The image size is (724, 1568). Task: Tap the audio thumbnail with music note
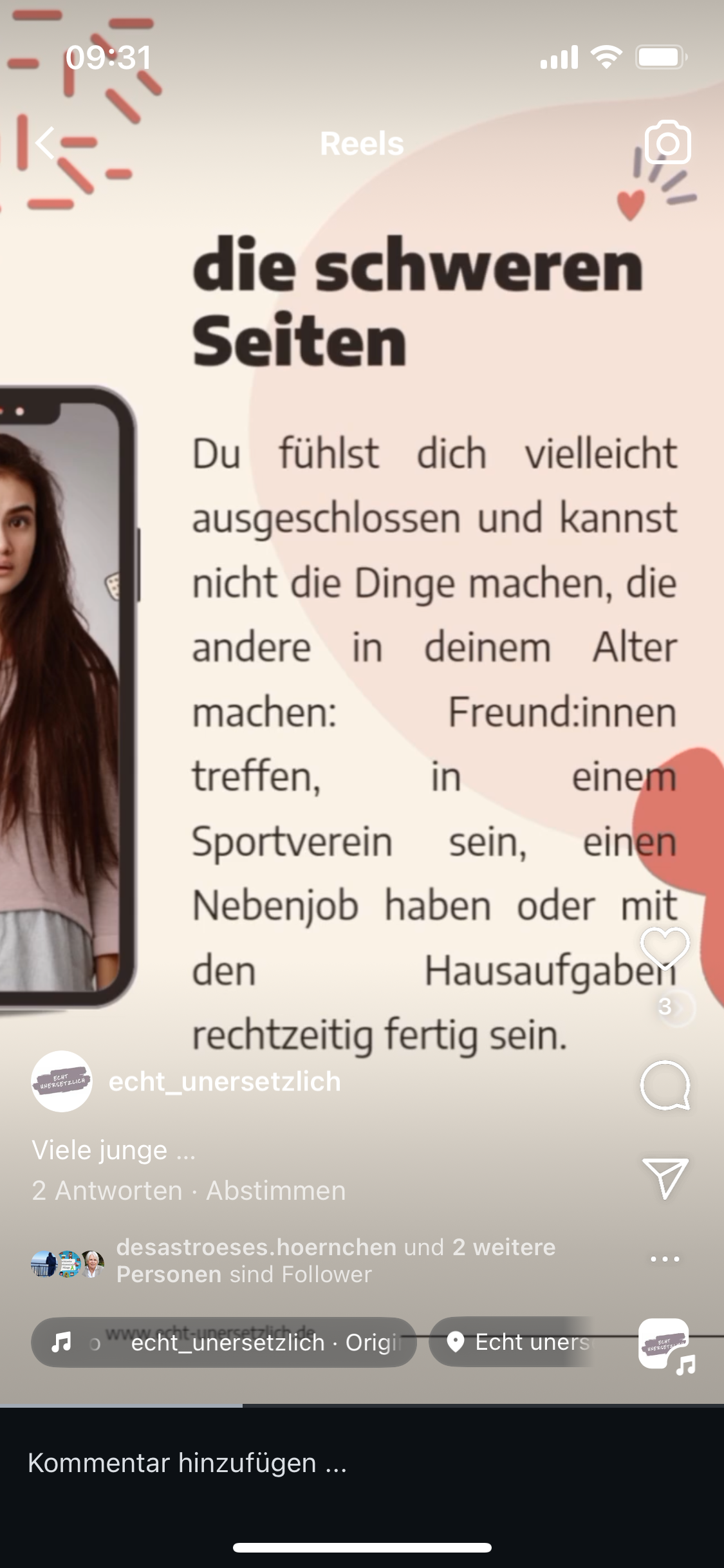(666, 1345)
